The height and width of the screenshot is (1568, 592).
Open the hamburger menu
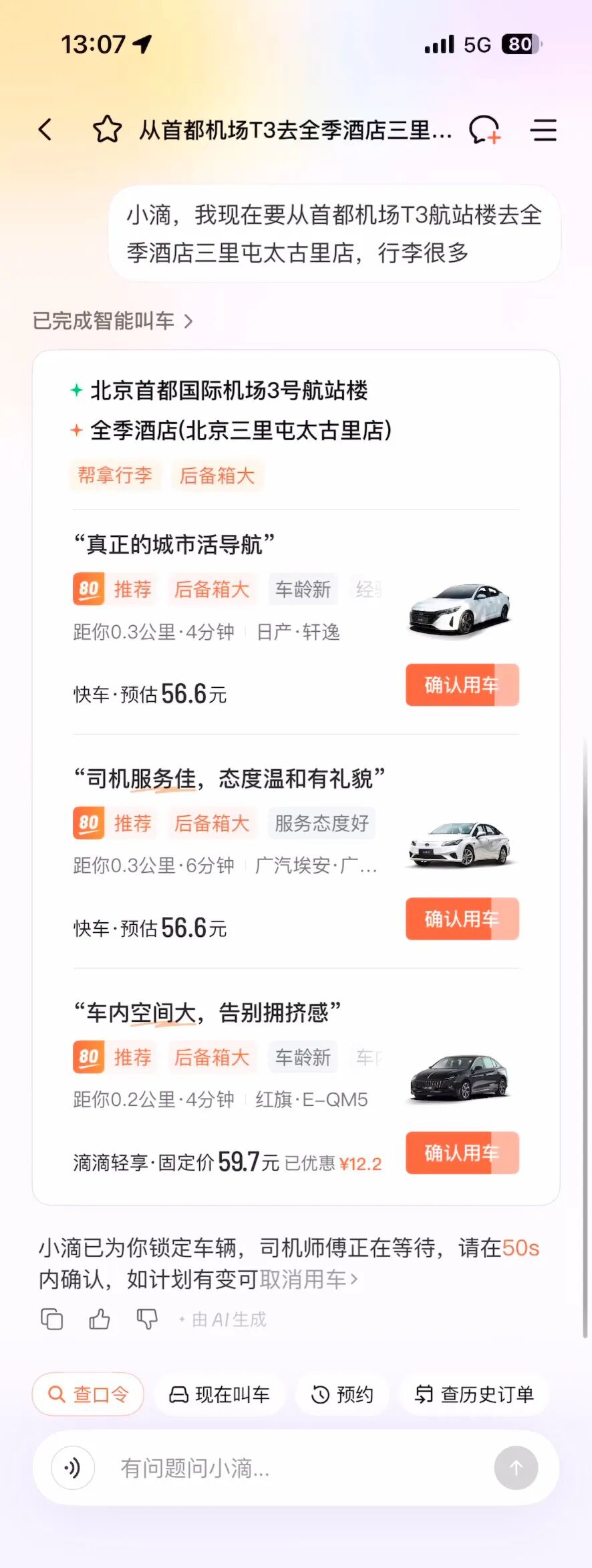[x=543, y=130]
